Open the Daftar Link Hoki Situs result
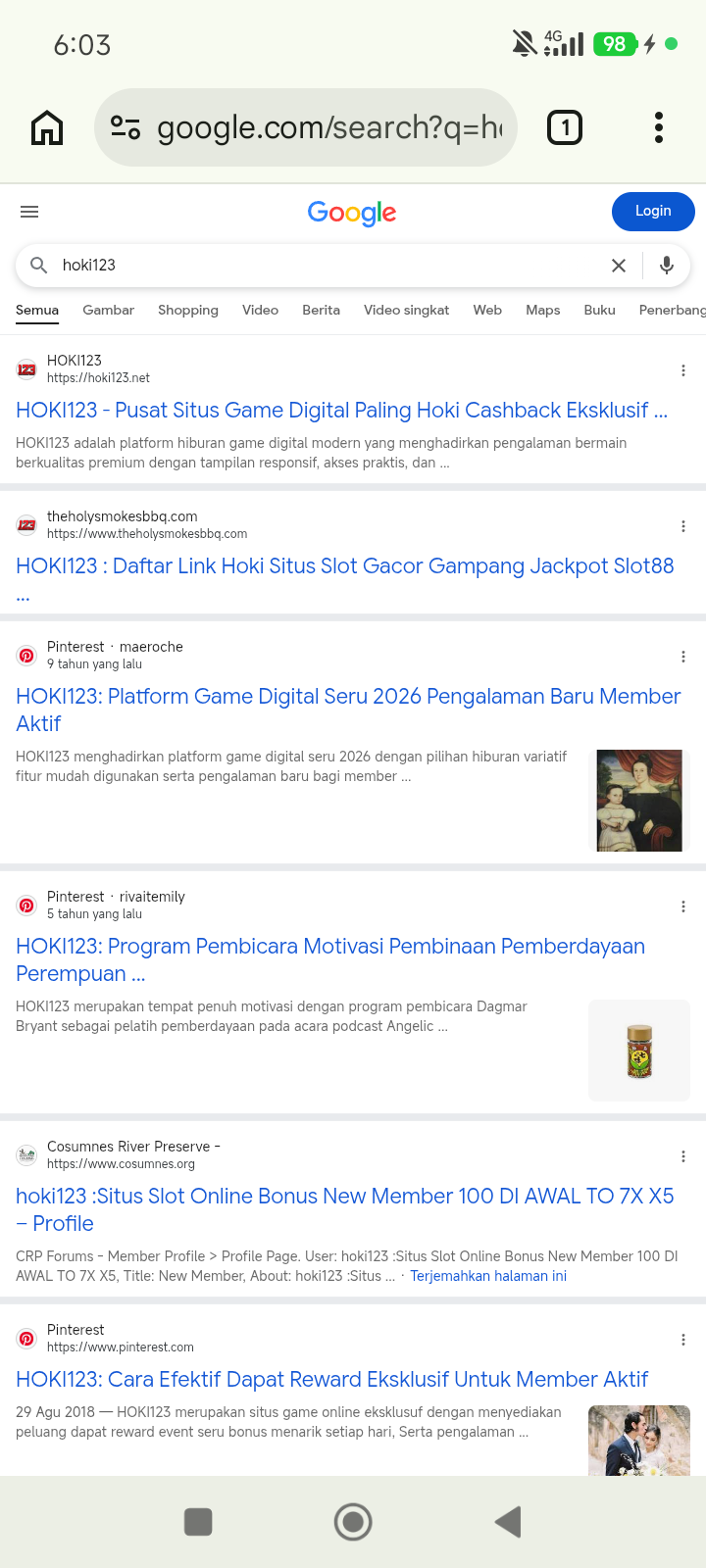Viewport: 706px width, 1568px height. (x=345, y=566)
